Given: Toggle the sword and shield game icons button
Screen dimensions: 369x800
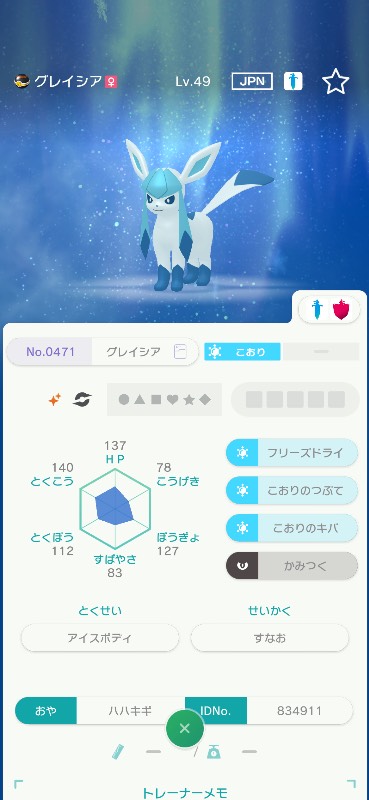Looking at the screenshot, I should [x=329, y=310].
